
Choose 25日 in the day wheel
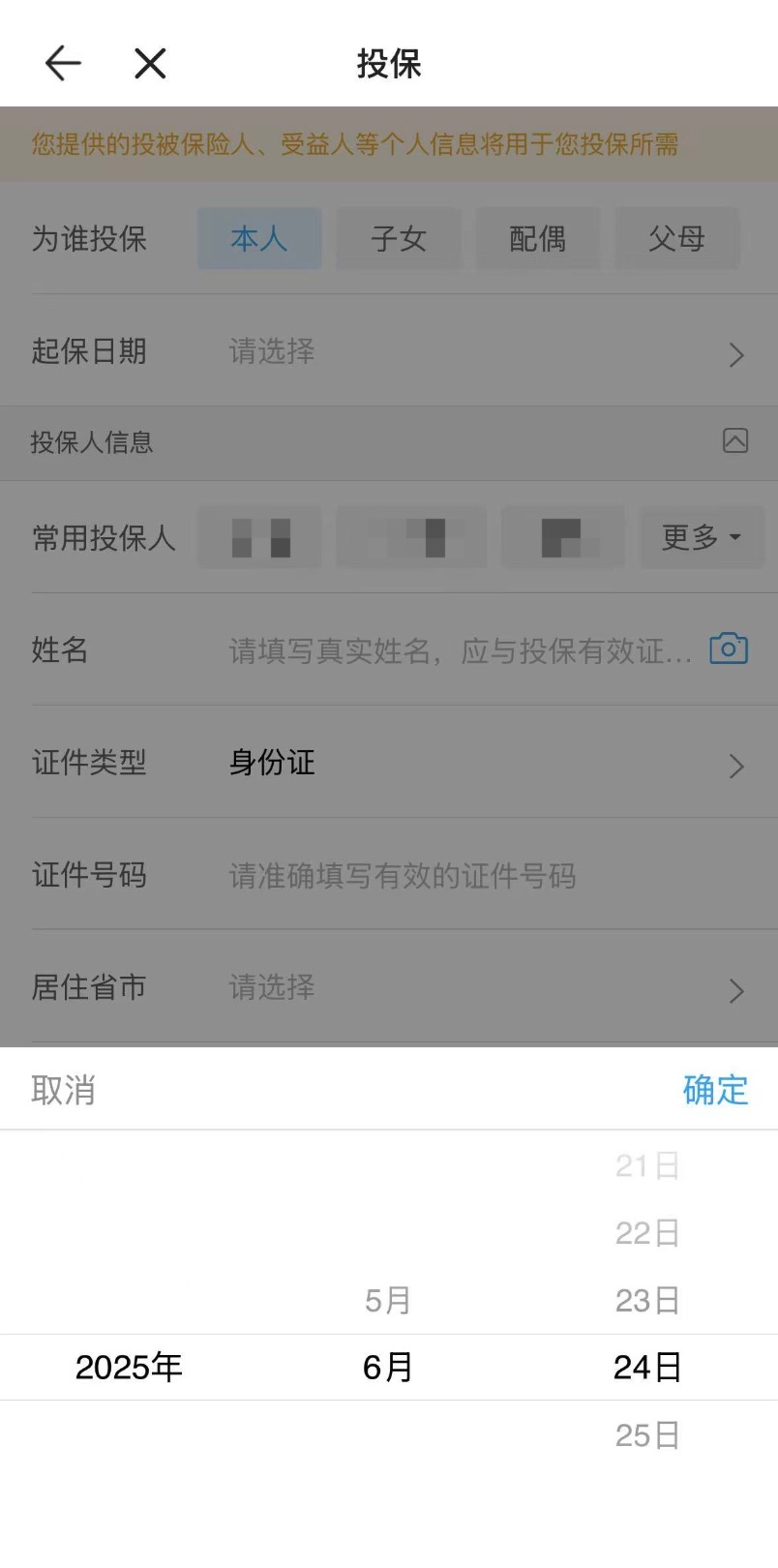[647, 1434]
